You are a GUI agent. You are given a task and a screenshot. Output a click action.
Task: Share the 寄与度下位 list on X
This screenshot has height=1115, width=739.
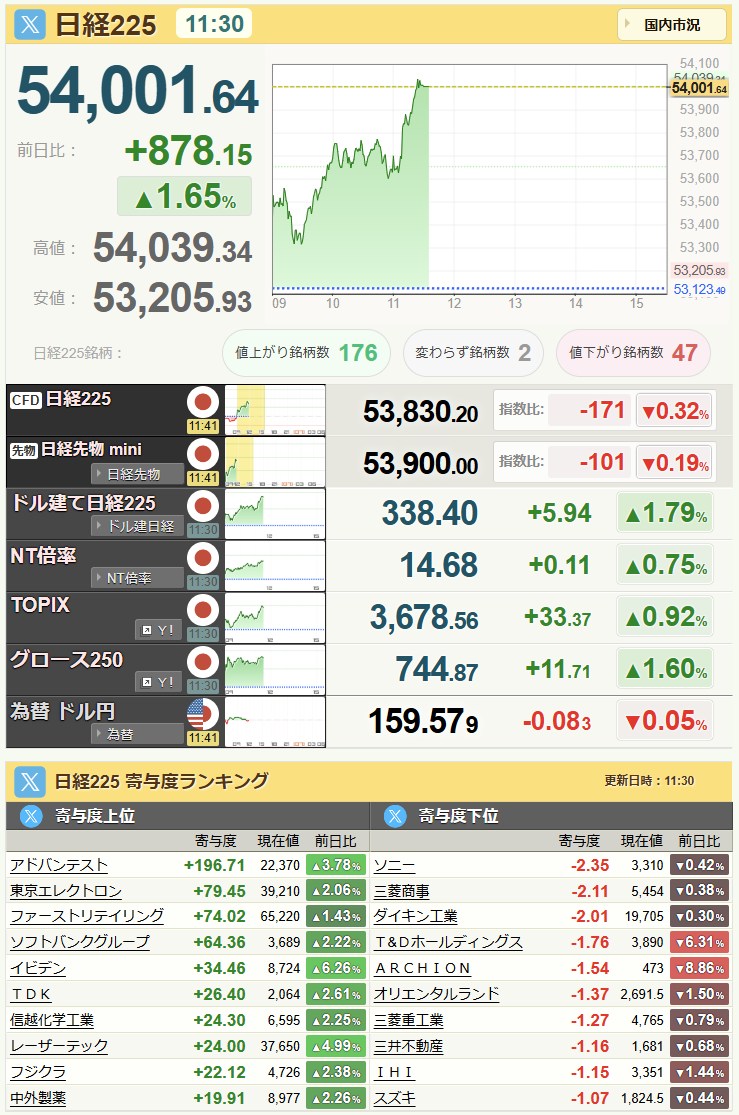point(396,816)
